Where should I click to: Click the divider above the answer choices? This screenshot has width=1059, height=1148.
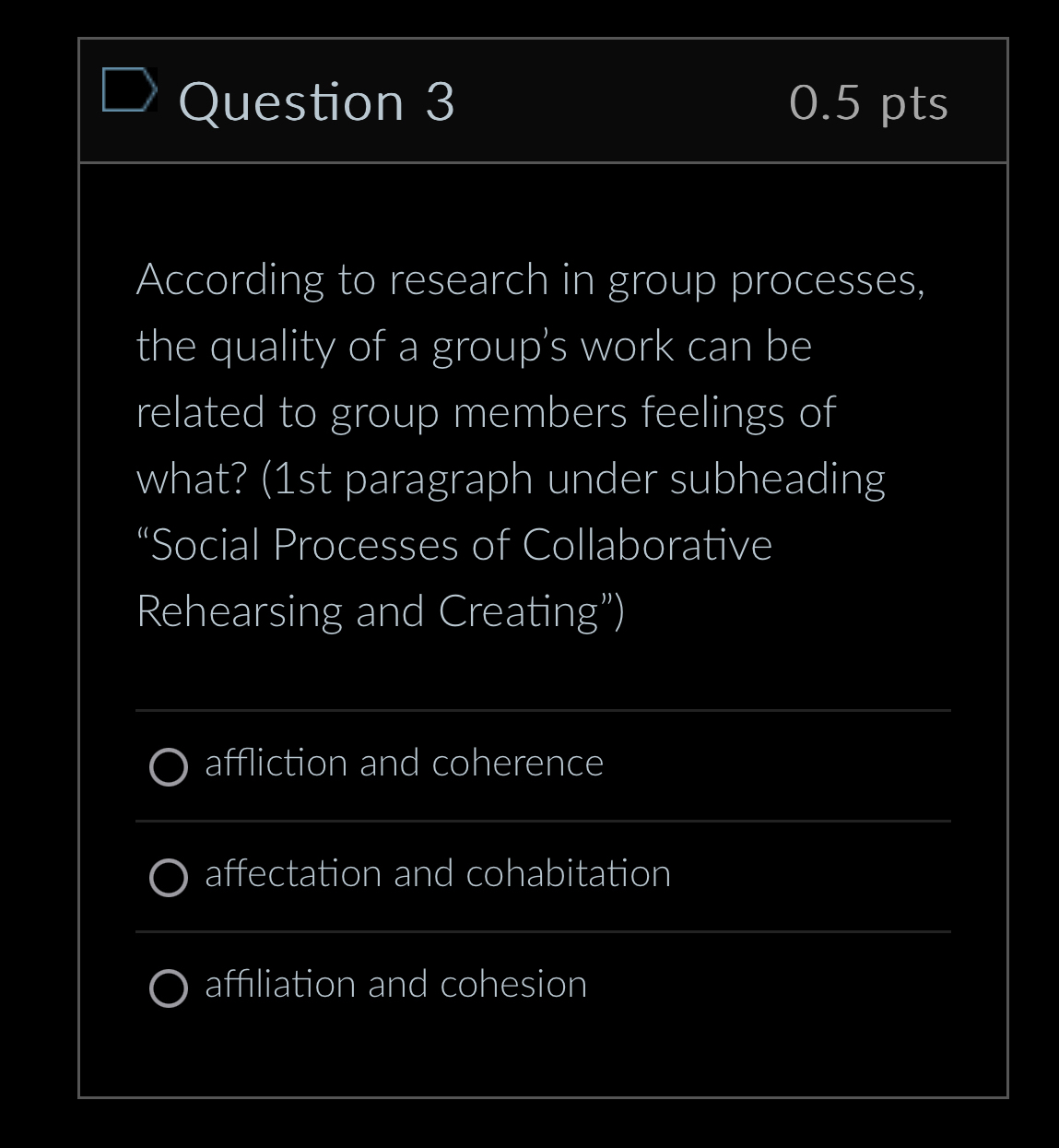point(542,711)
